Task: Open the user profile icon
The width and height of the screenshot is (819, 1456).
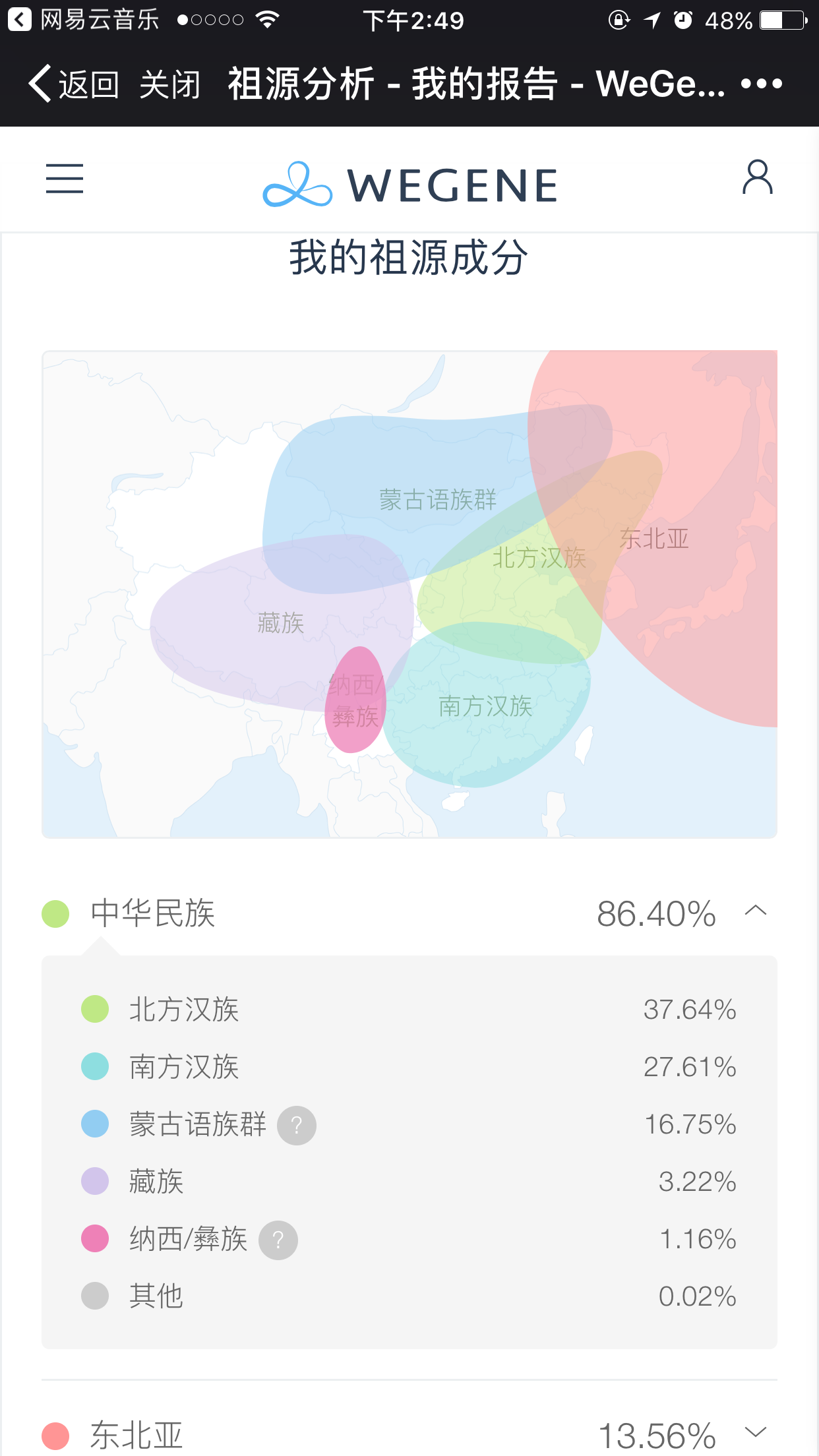Action: 757,177
